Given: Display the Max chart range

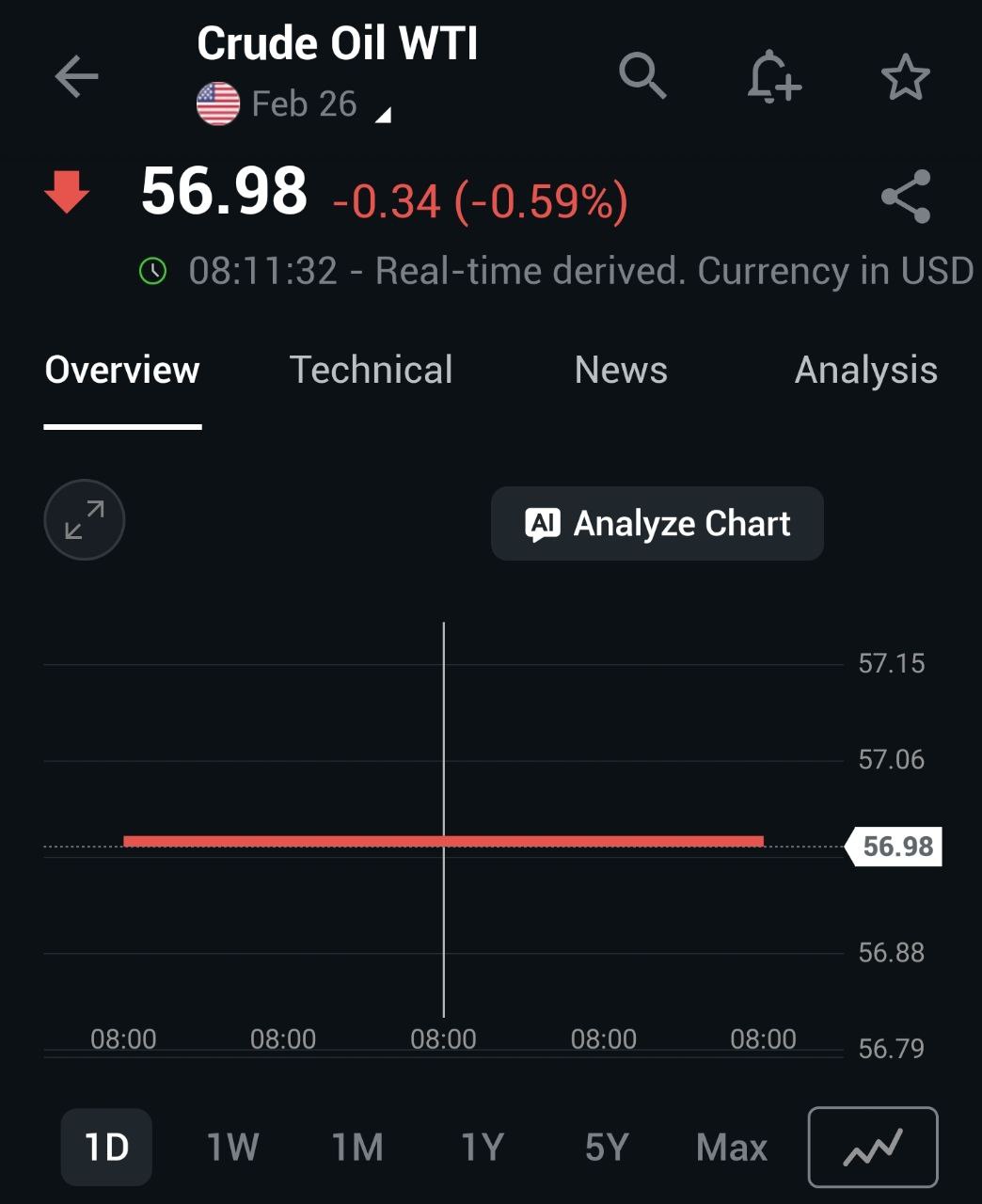Looking at the screenshot, I should [x=732, y=1147].
